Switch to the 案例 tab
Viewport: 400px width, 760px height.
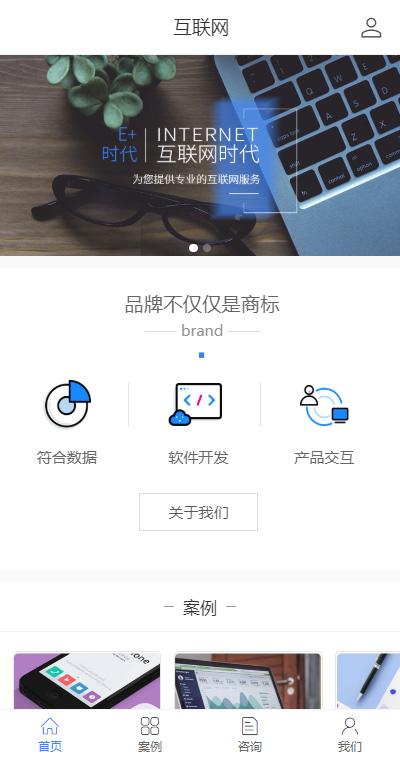pos(150,735)
